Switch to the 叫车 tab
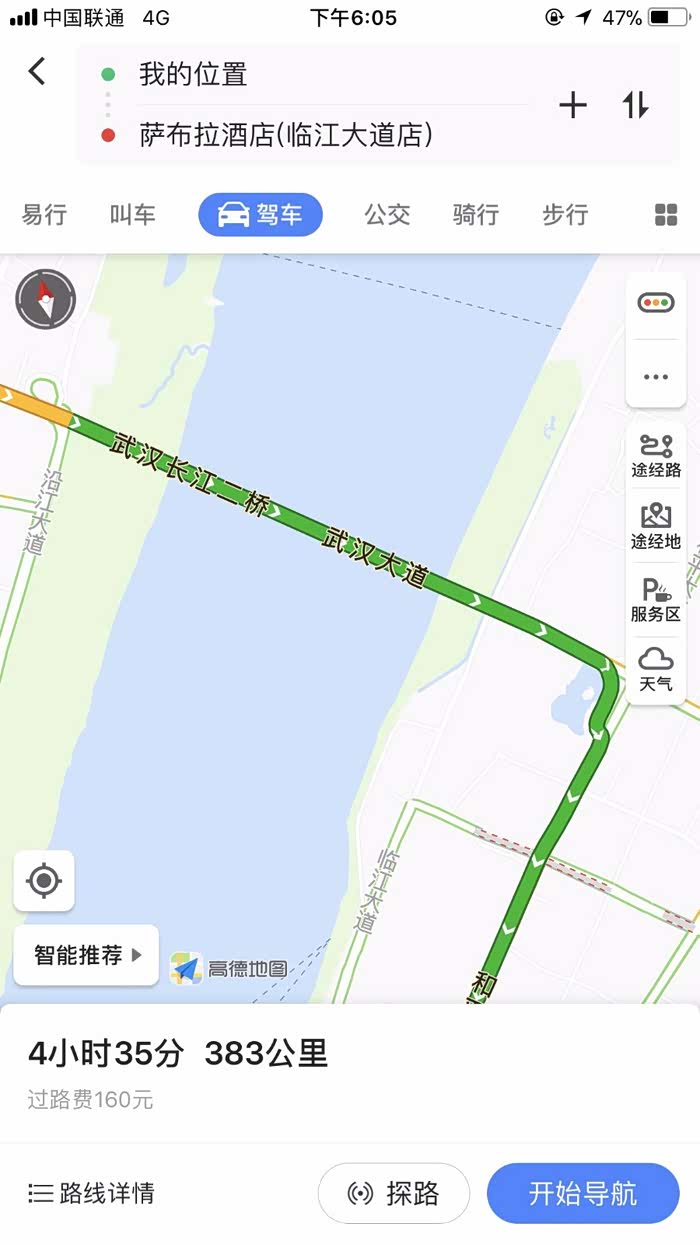Image resolution: width=700 pixels, height=1244 pixels. [x=133, y=215]
